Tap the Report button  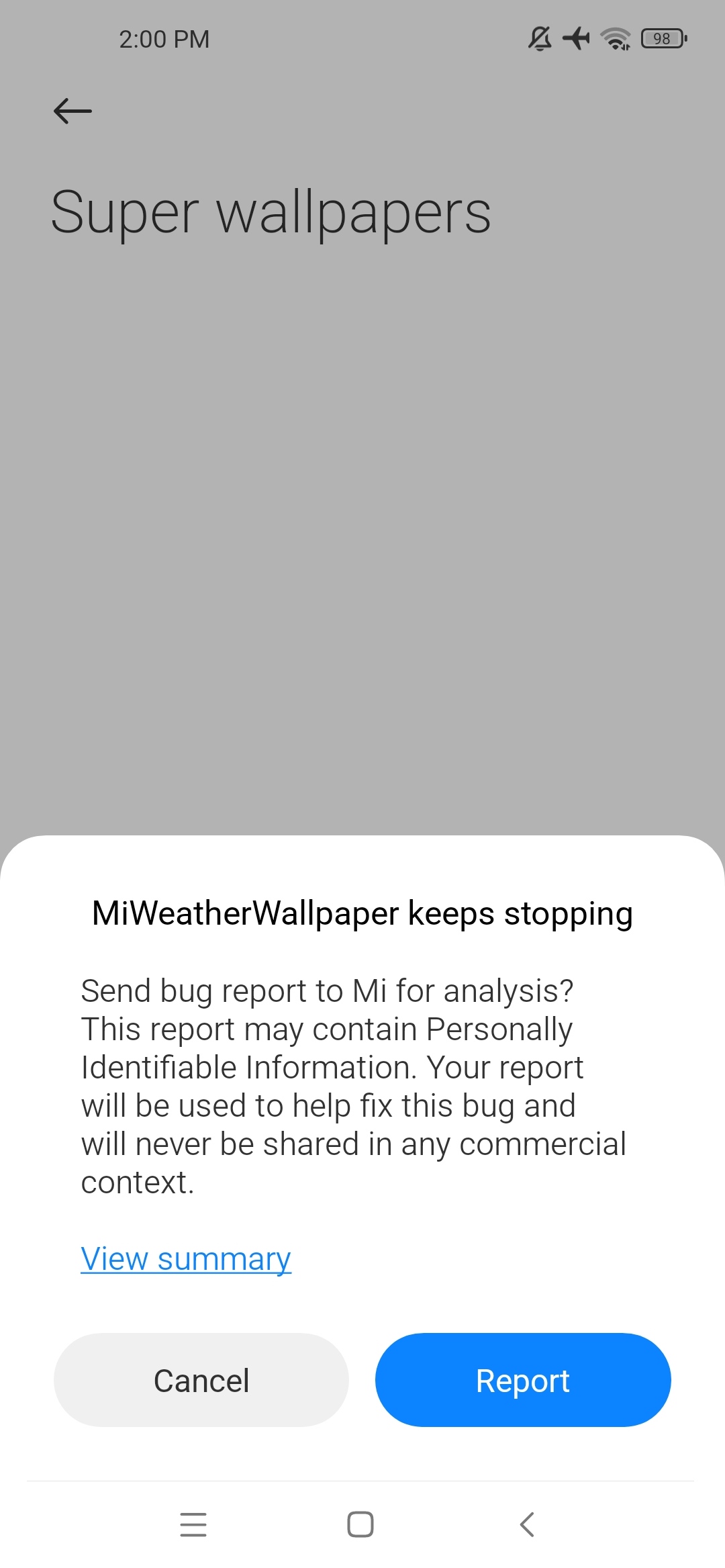pos(523,1380)
